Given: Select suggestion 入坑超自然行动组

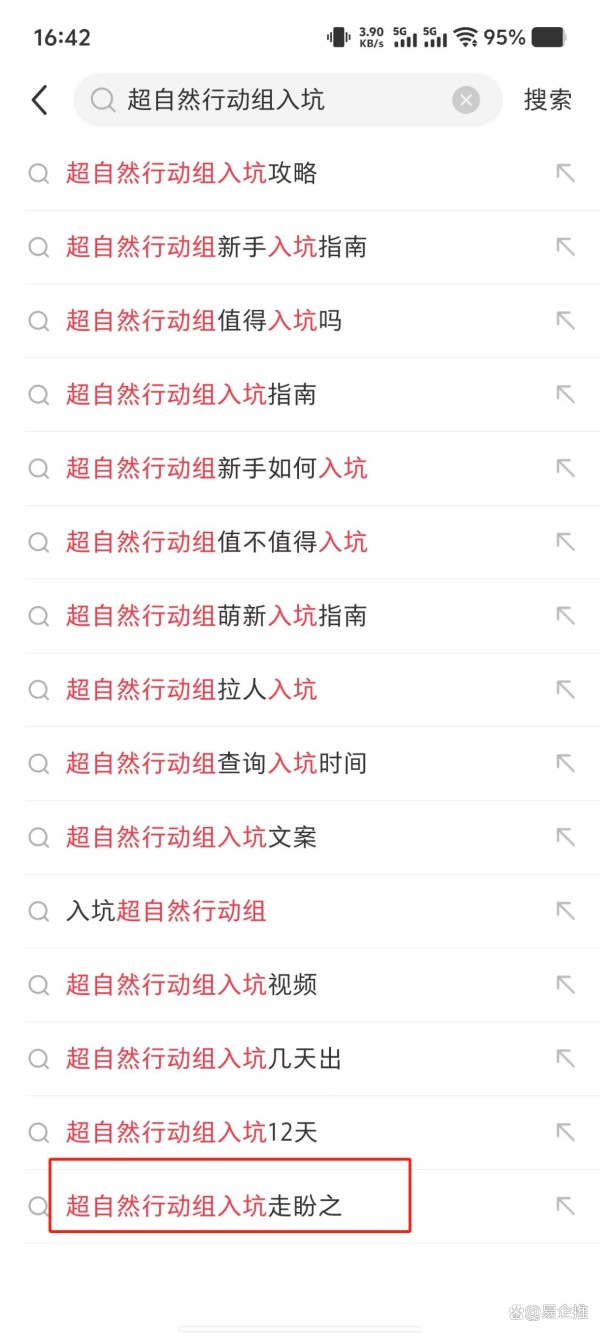Looking at the screenshot, I should (166, 911).
